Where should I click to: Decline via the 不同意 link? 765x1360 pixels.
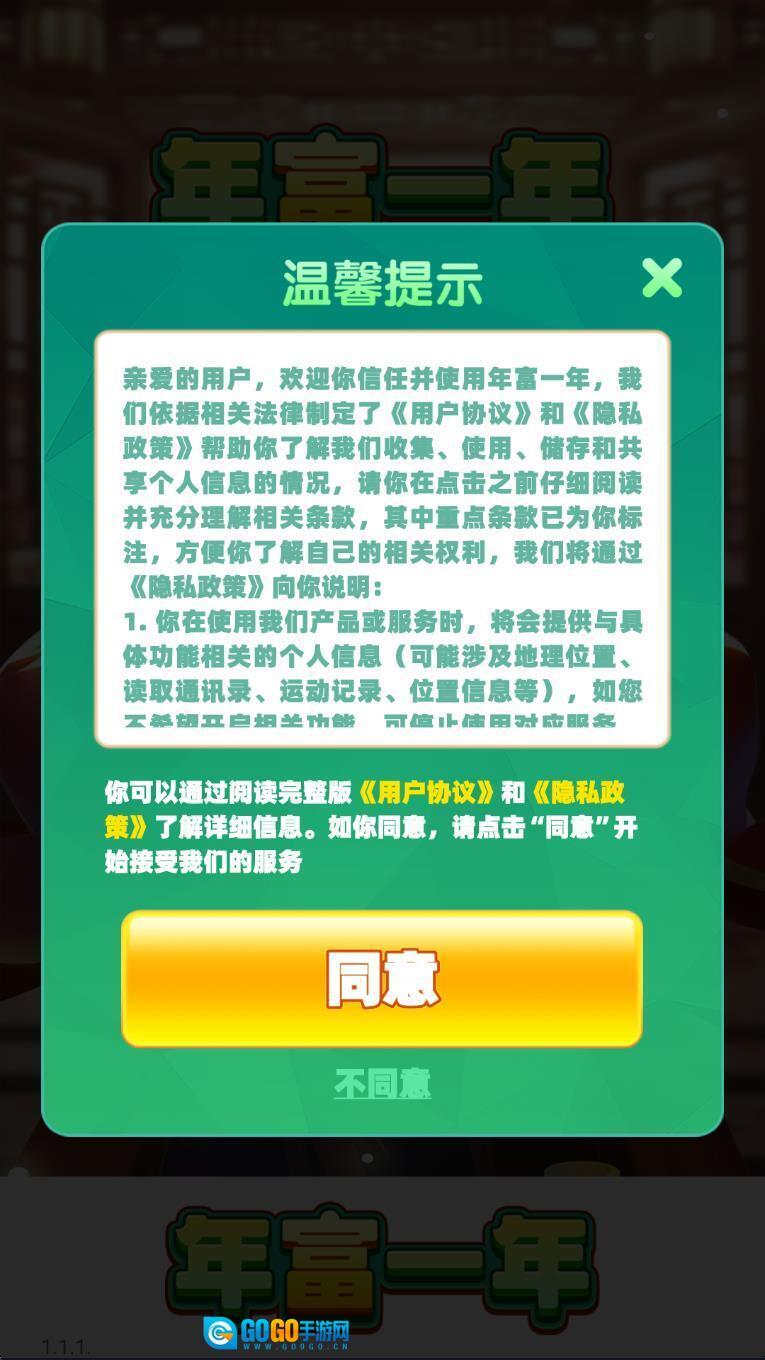point(382,1083)
